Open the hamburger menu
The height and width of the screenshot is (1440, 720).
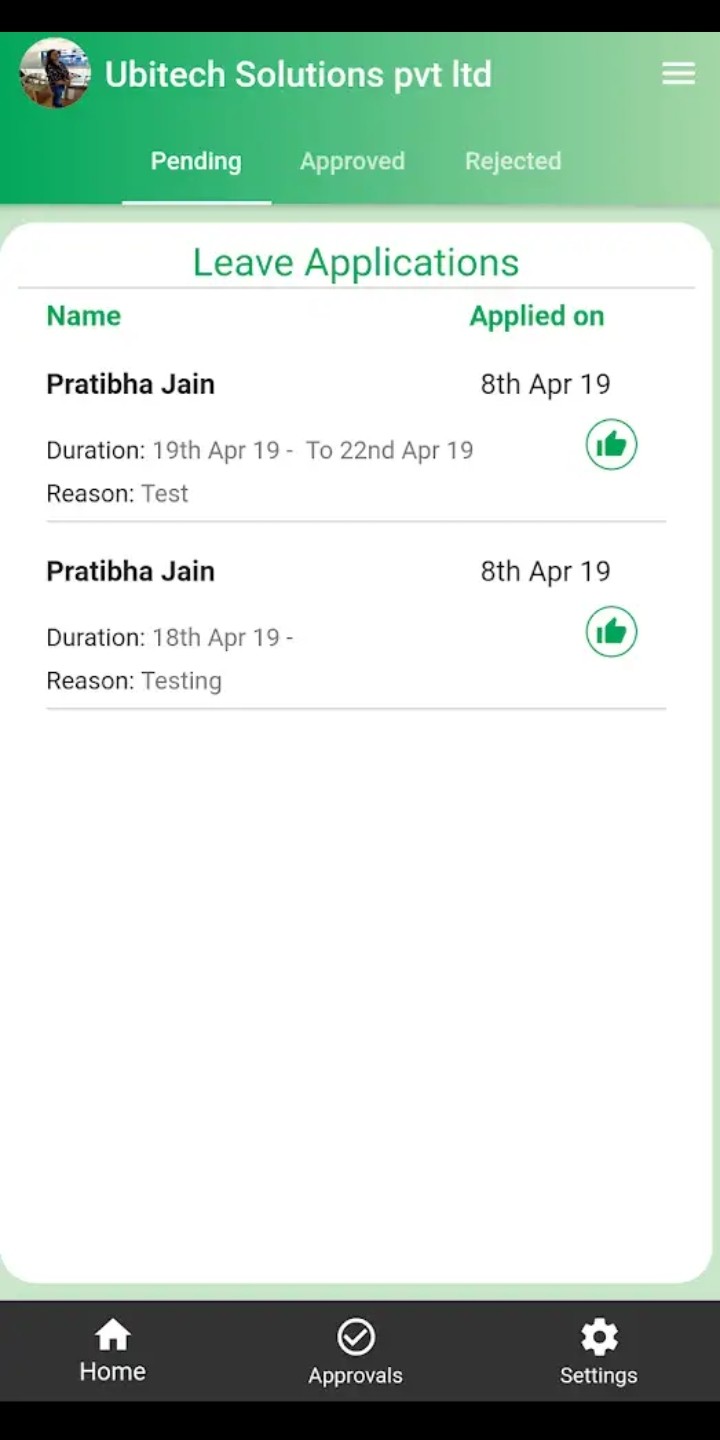click(x=678, y=74)
